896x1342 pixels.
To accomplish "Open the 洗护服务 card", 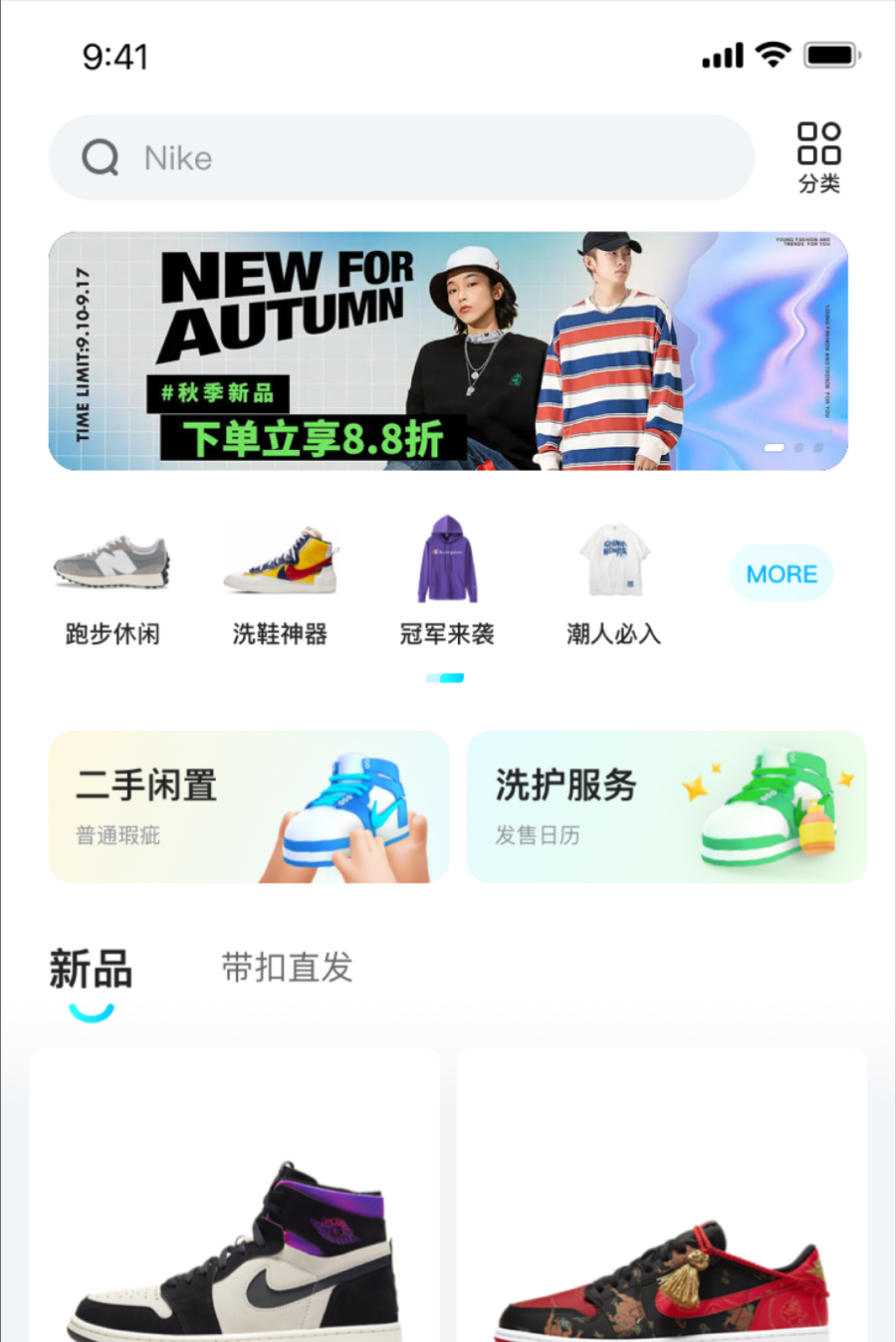I will (666, 807).
